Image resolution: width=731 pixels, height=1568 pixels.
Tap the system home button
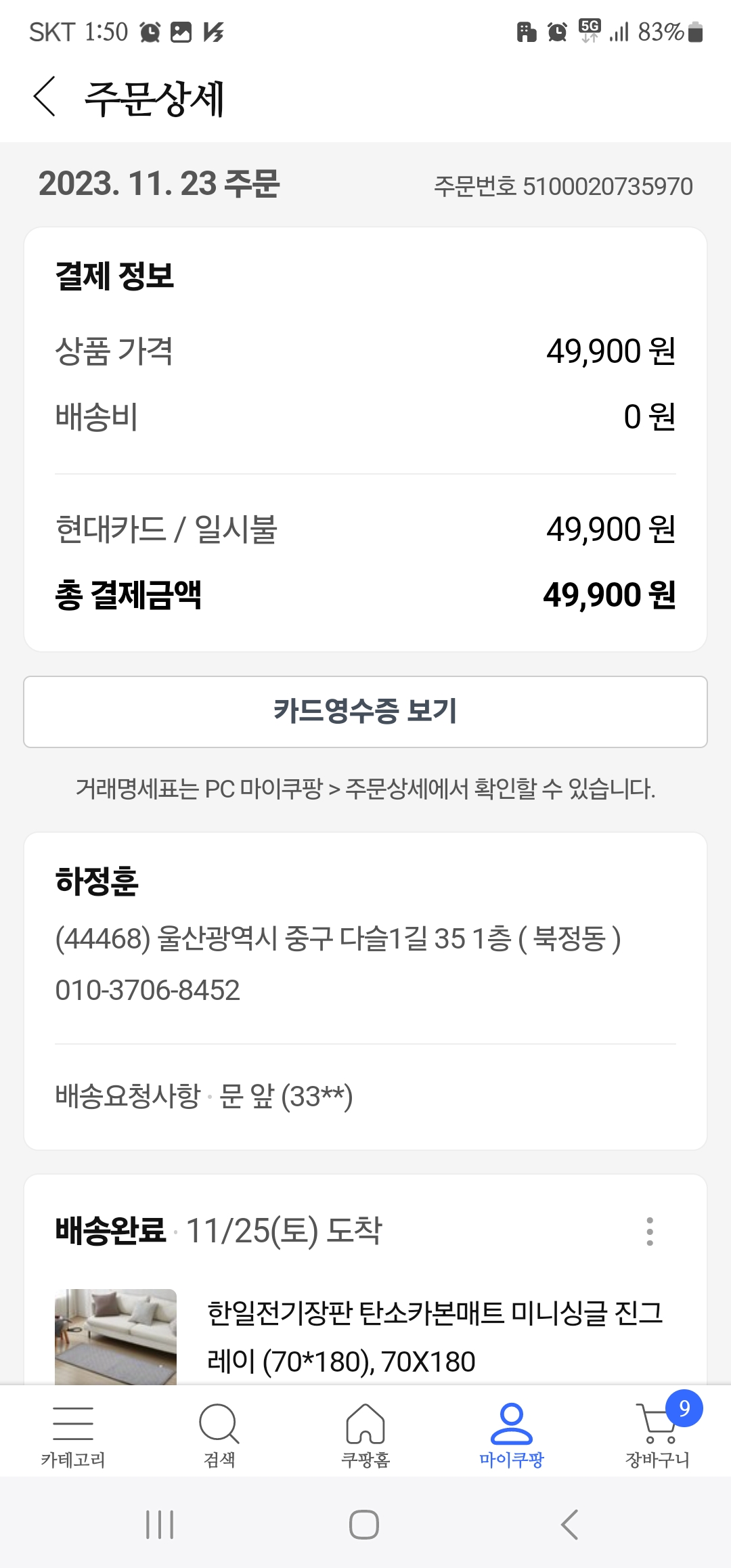point(364,1525)
